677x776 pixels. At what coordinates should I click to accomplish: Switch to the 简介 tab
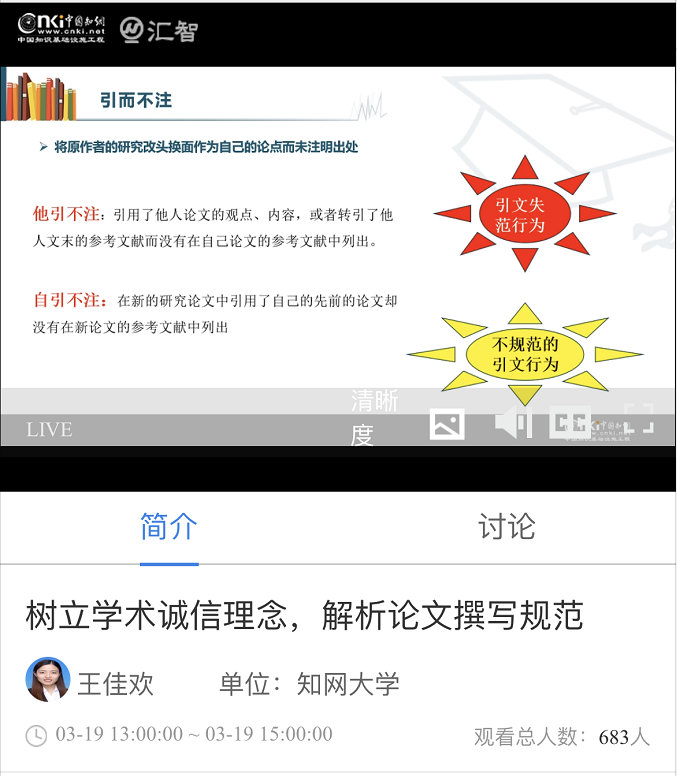(169, 527)
